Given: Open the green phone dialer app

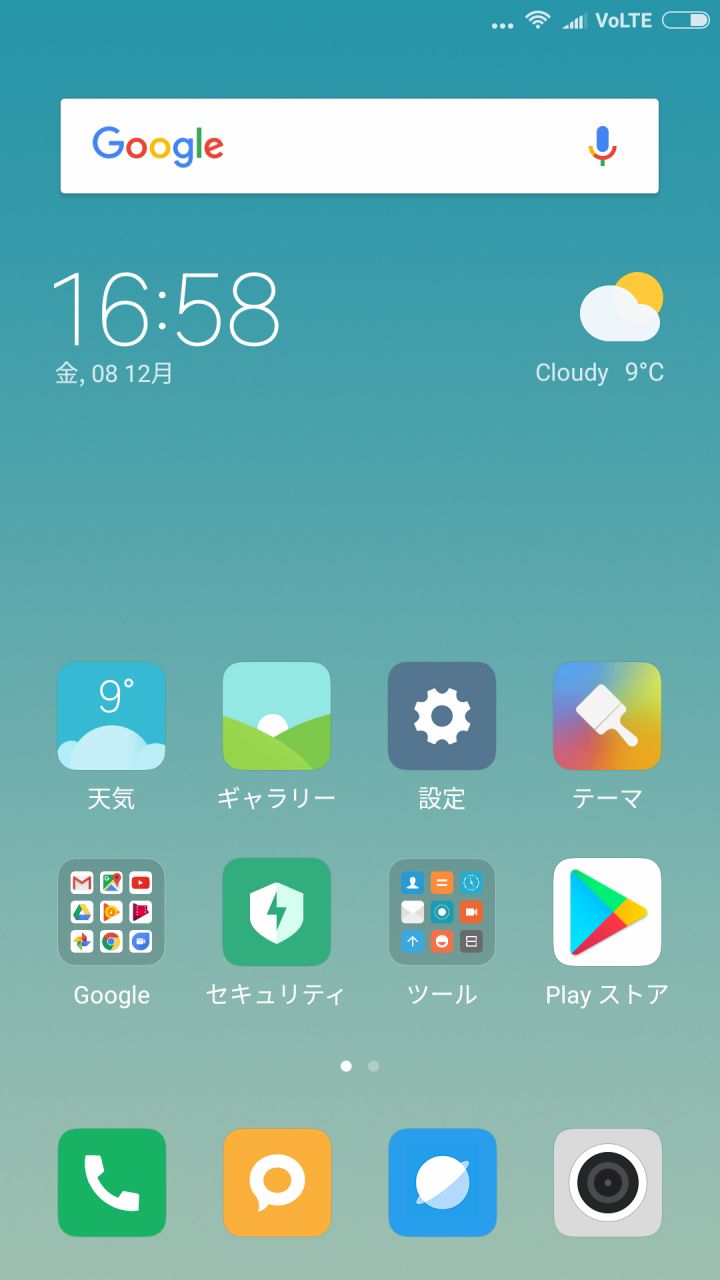Looking at the screenshot, I should click(x=111, y=1183).
